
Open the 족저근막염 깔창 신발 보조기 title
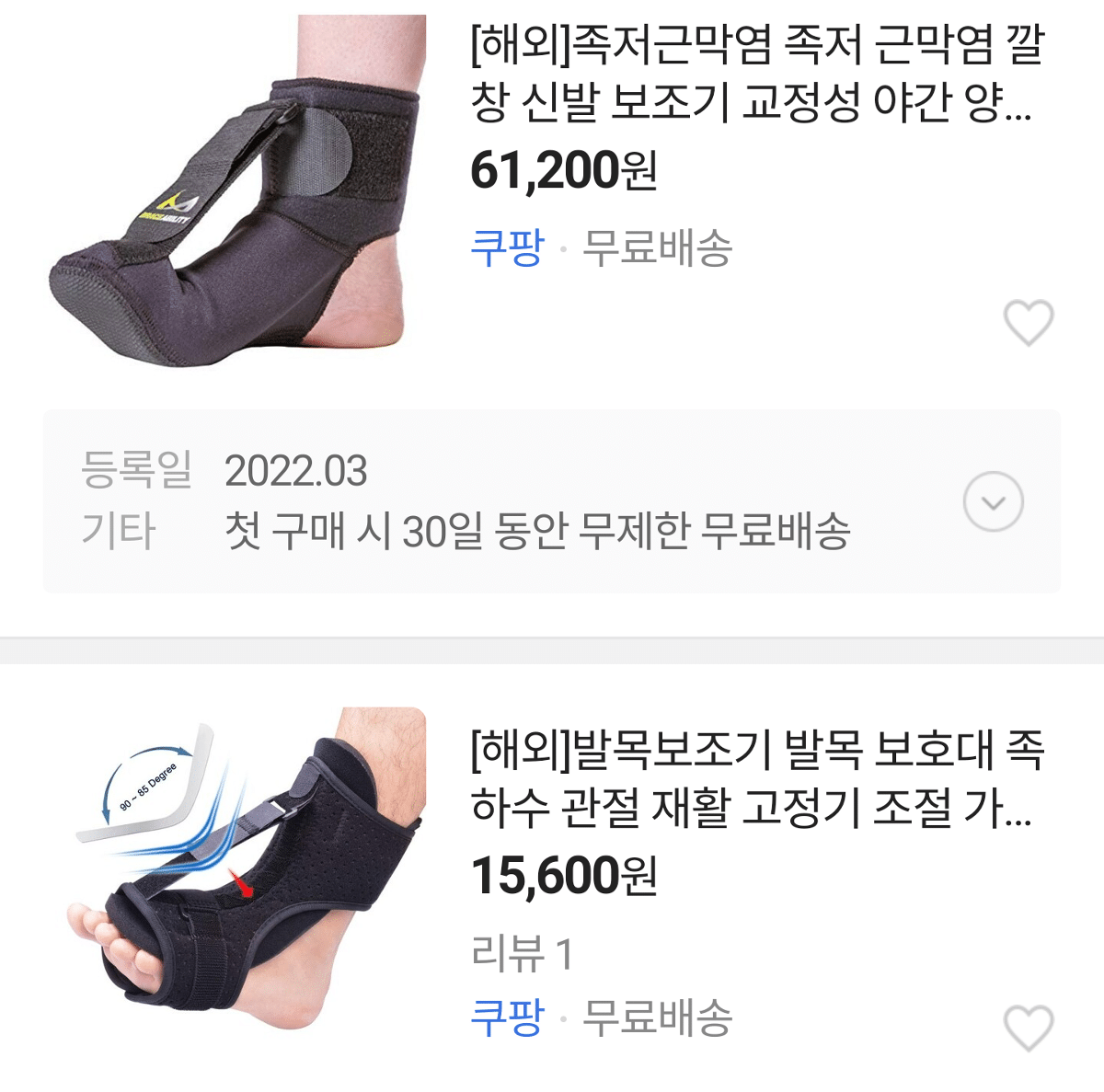click(x=756, y=74)
